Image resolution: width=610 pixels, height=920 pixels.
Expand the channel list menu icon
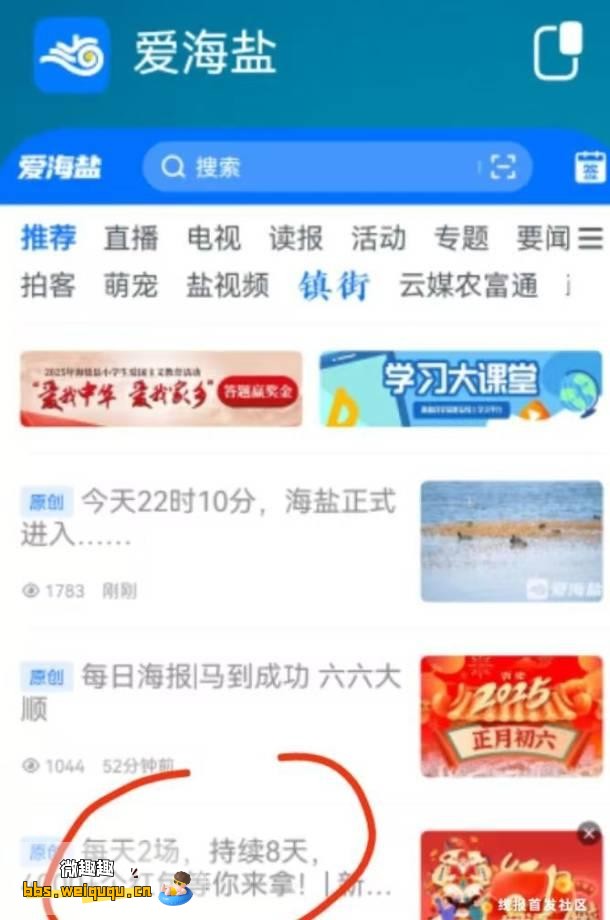click(591, 238)
